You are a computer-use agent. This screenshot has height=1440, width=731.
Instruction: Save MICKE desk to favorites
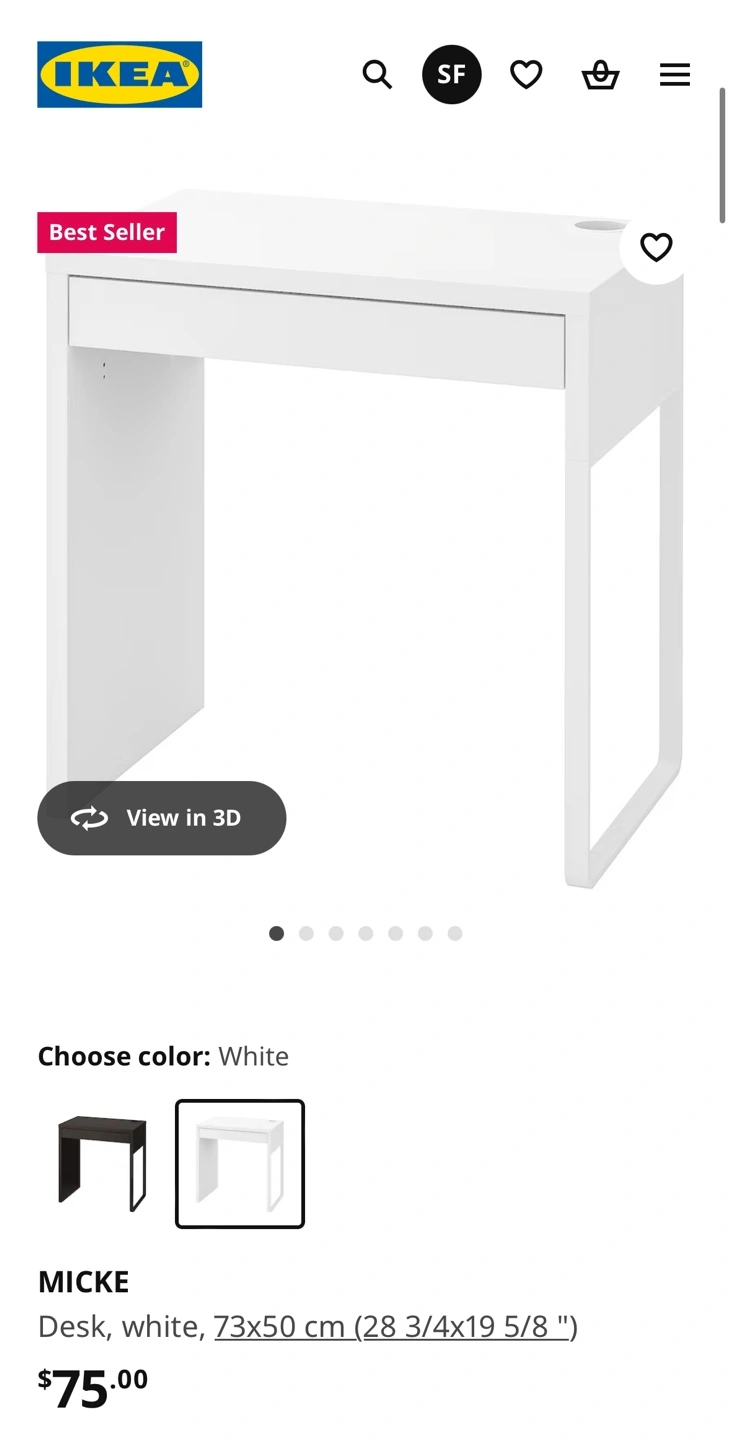tap(656, 247)
